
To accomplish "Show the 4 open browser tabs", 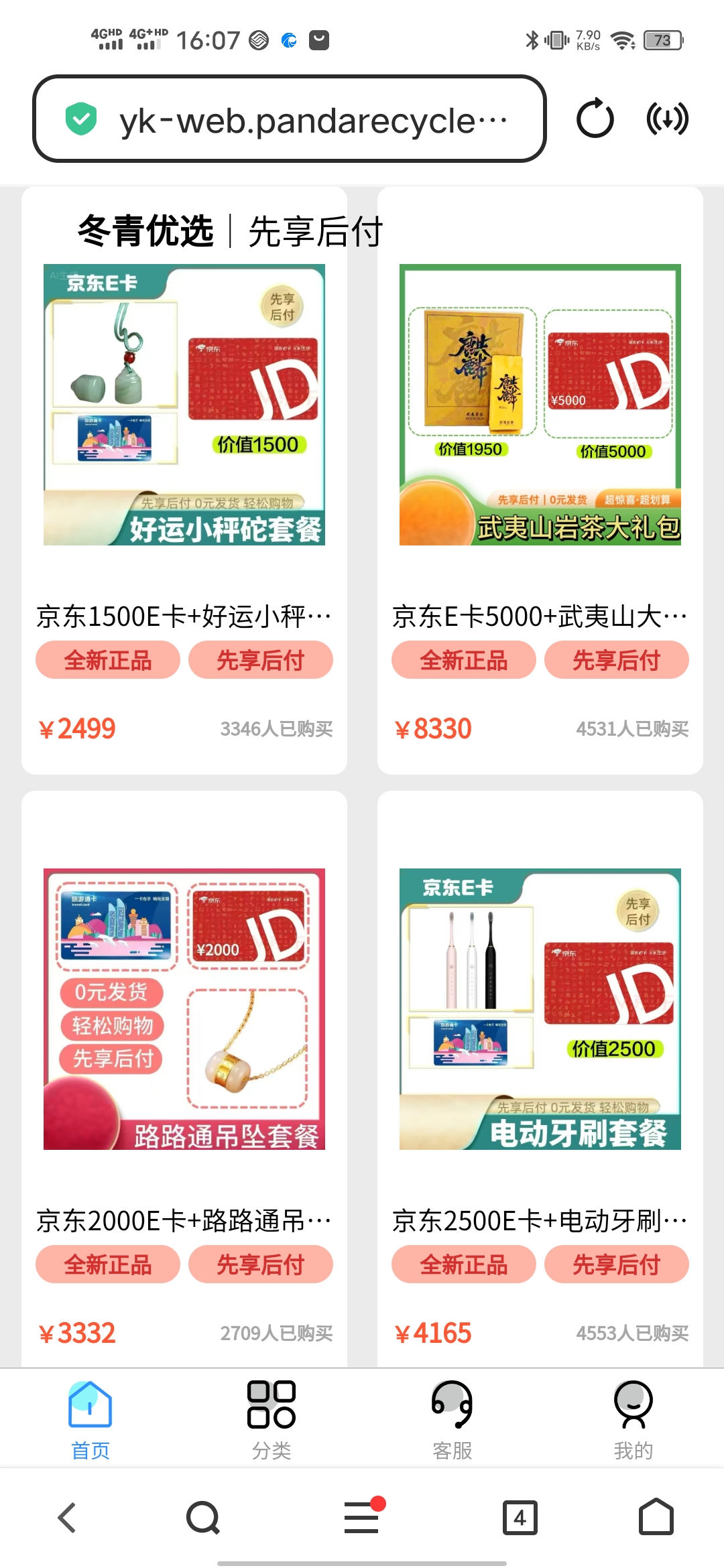I will point(520,1517).
